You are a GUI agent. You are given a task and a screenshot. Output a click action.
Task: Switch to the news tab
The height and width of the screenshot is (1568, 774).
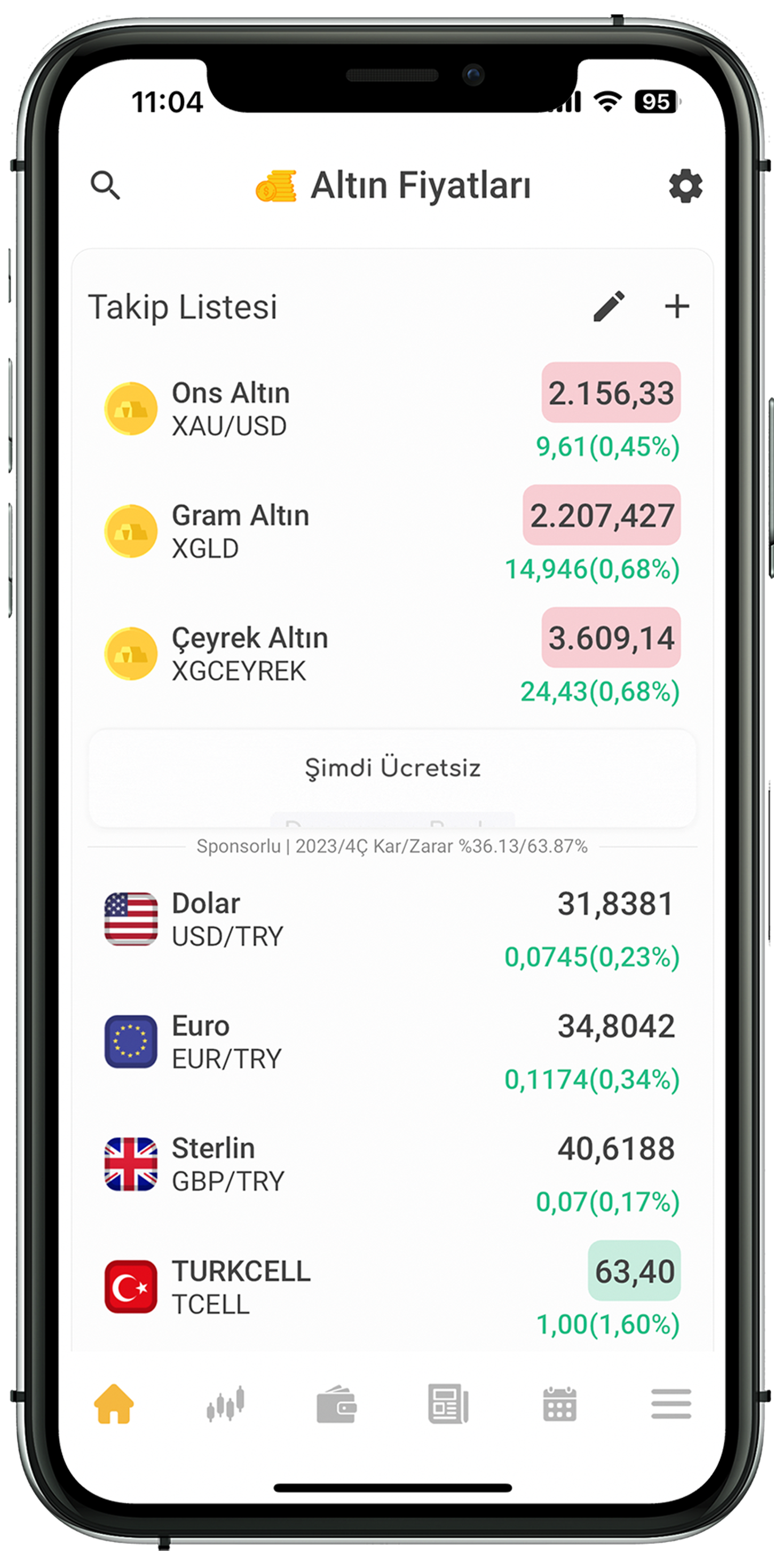tap(448, 1404)
